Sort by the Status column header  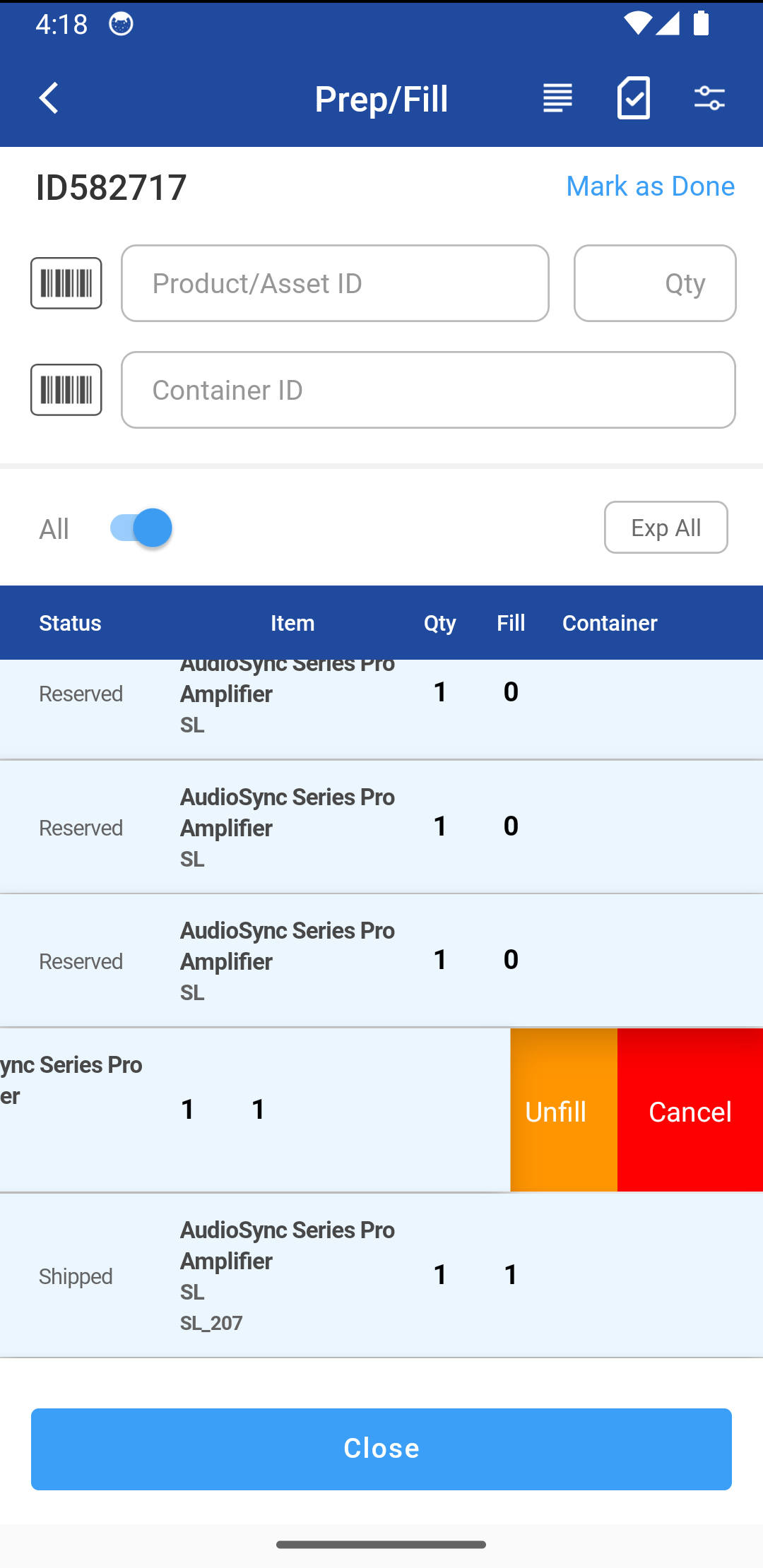coord(70,622)
